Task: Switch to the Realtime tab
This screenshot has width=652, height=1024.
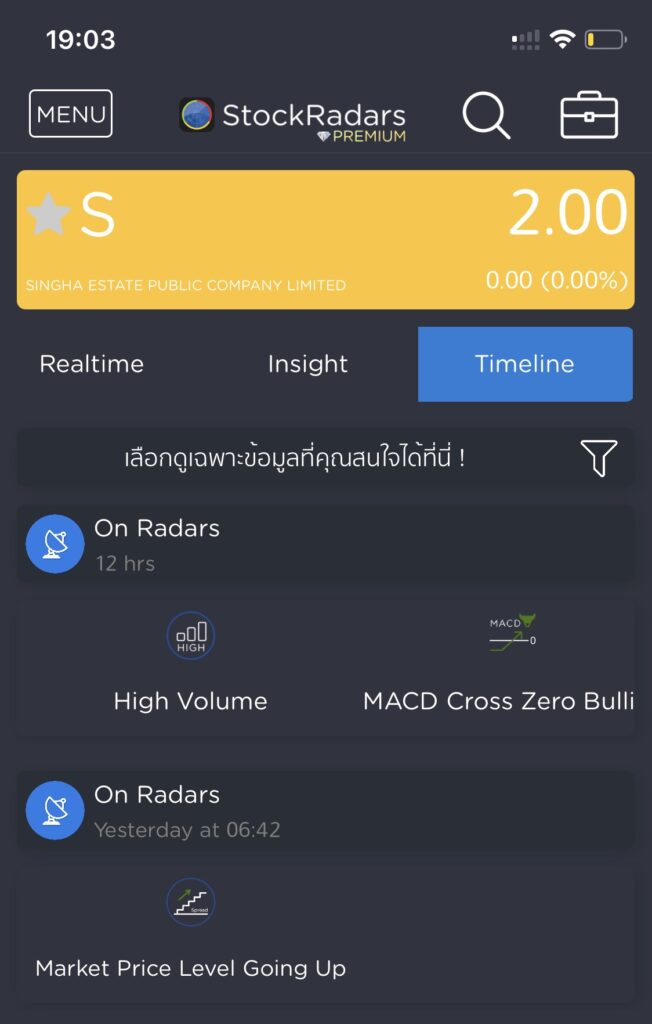Action: 91,364
